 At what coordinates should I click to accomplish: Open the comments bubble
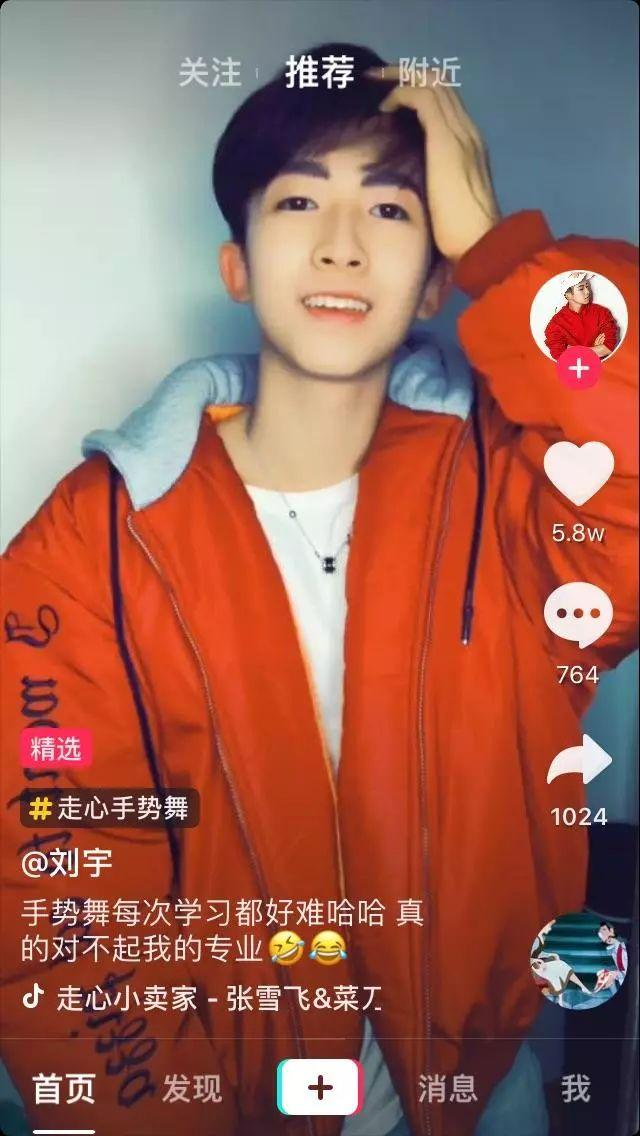[x=578, y=614]
